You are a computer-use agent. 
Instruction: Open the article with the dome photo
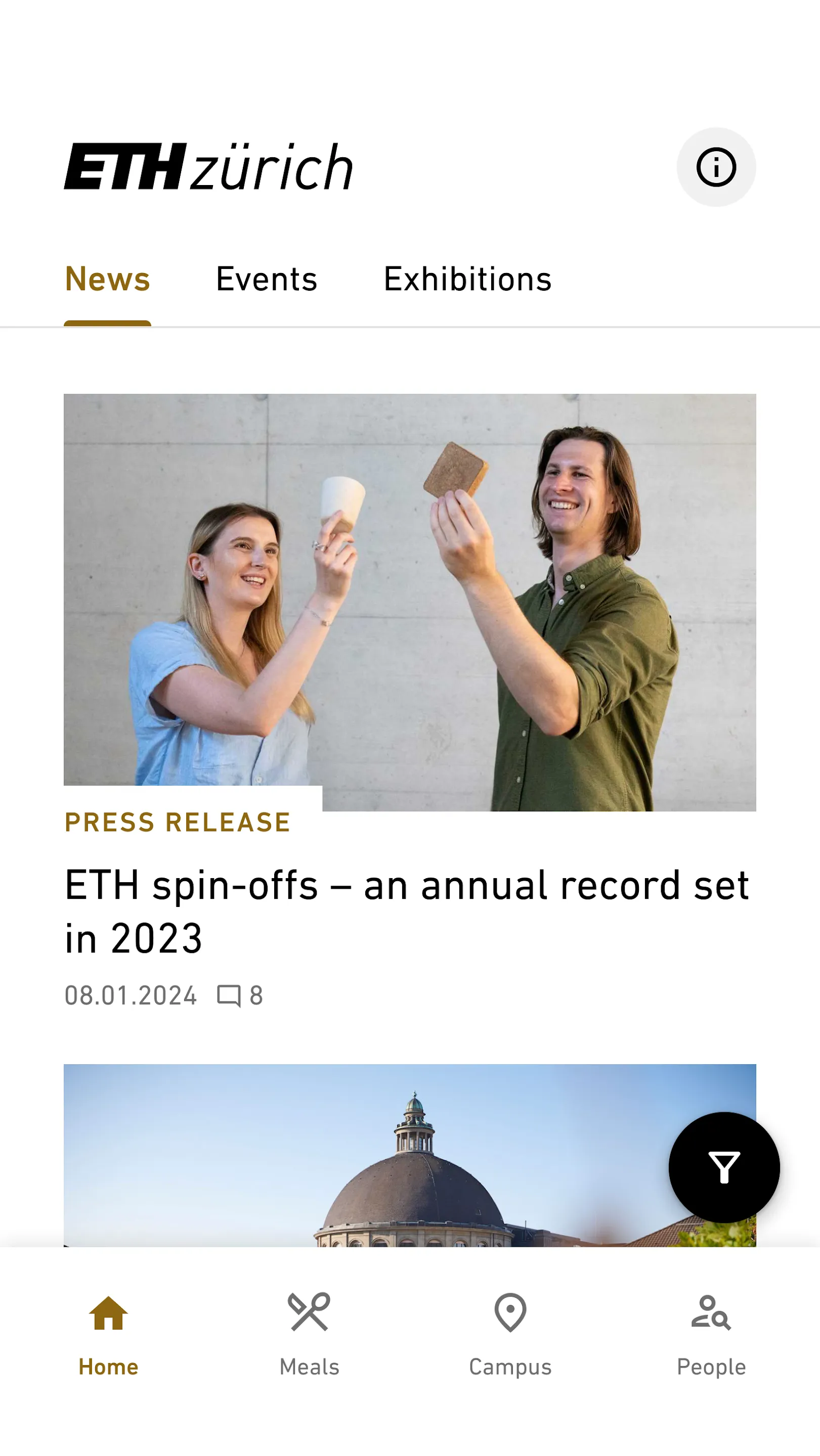362,1159
